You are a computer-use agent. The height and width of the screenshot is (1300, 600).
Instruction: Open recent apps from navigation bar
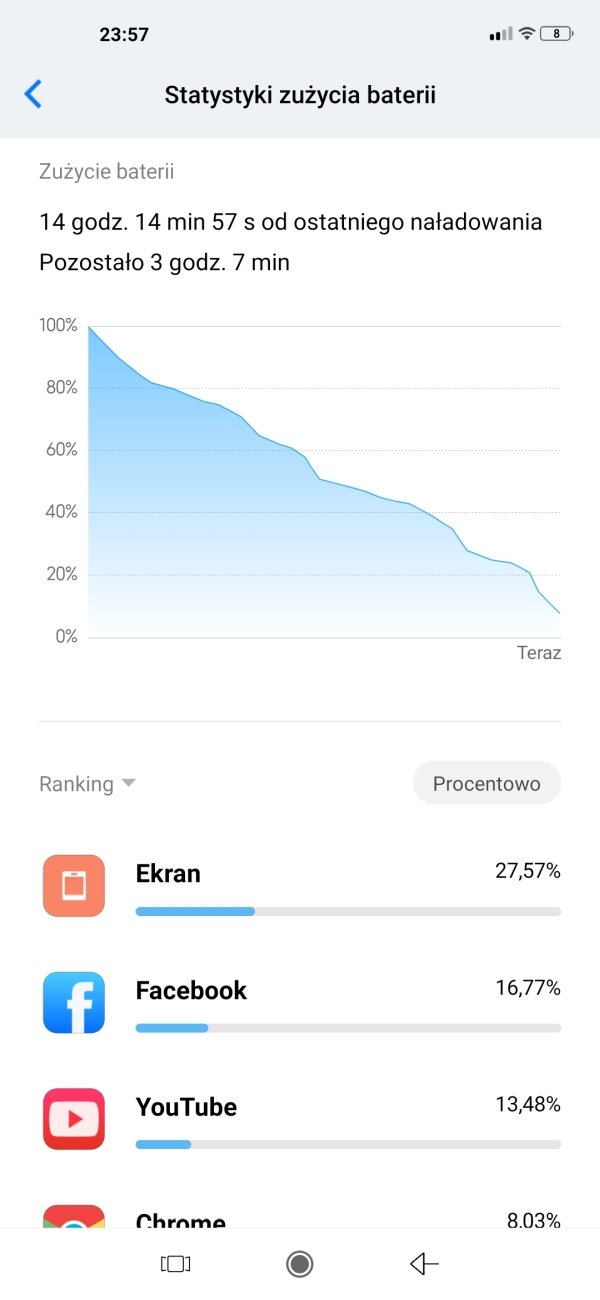175,1264
